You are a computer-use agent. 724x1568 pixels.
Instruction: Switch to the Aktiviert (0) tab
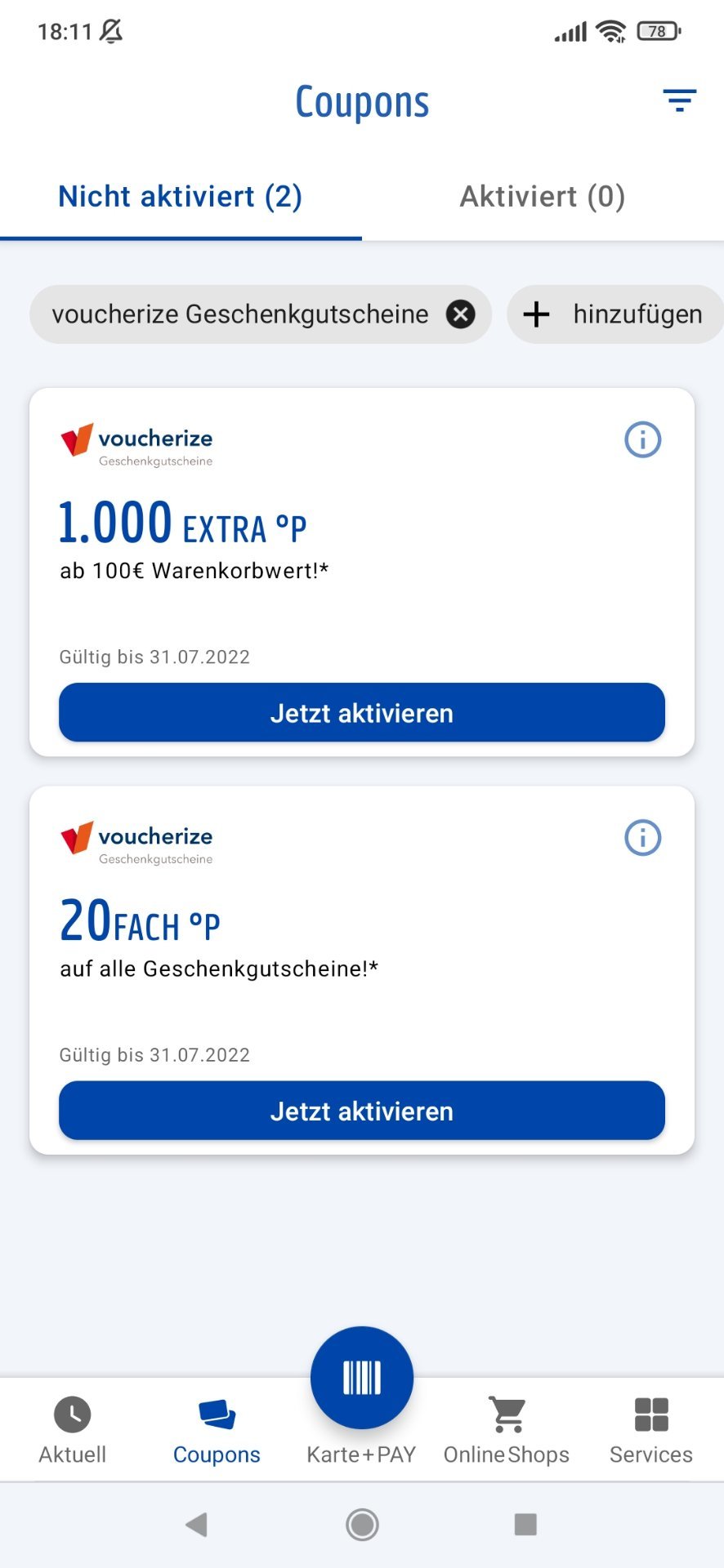[543, 197]
